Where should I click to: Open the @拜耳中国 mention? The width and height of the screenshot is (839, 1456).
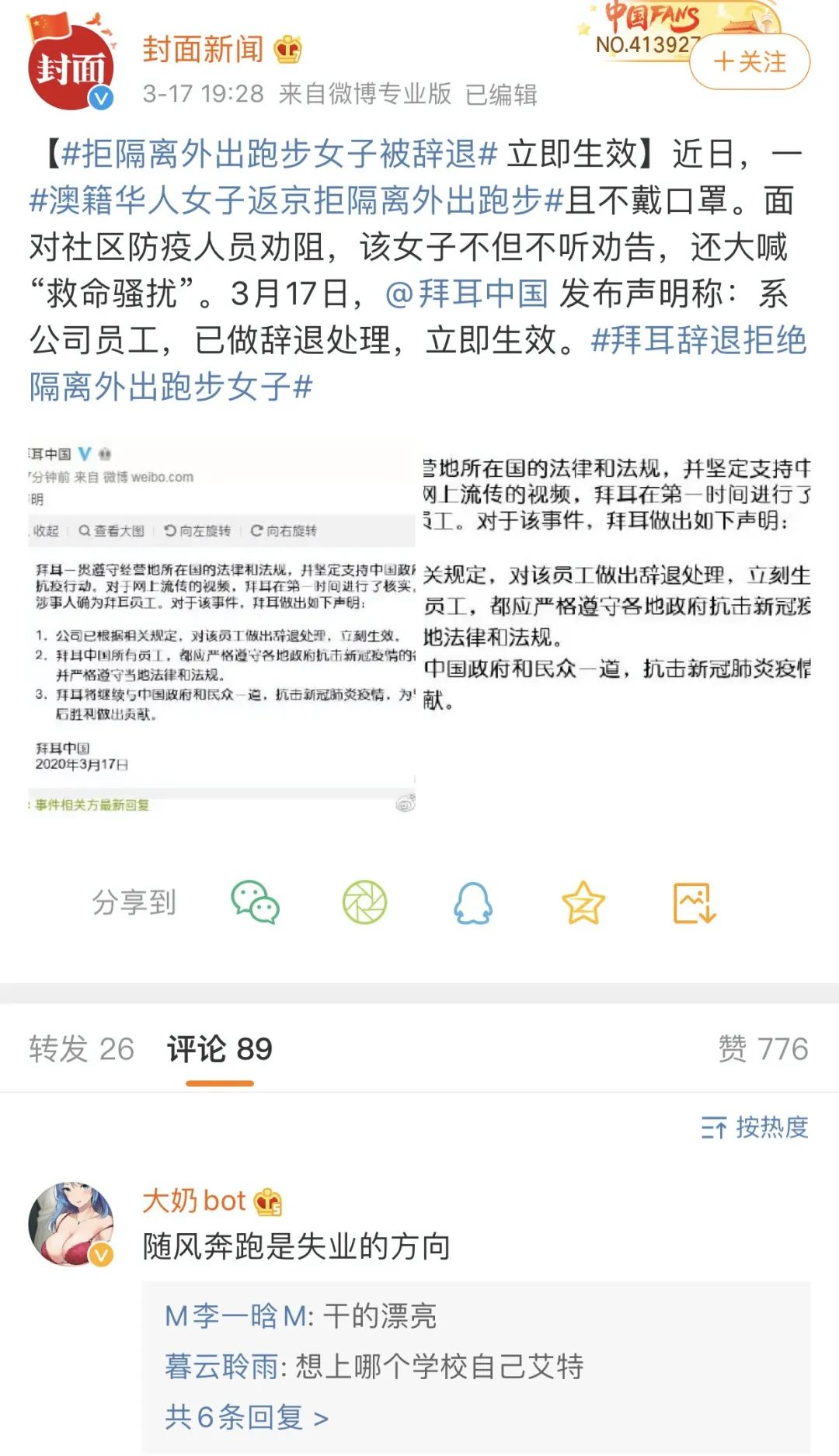(467, 294)
